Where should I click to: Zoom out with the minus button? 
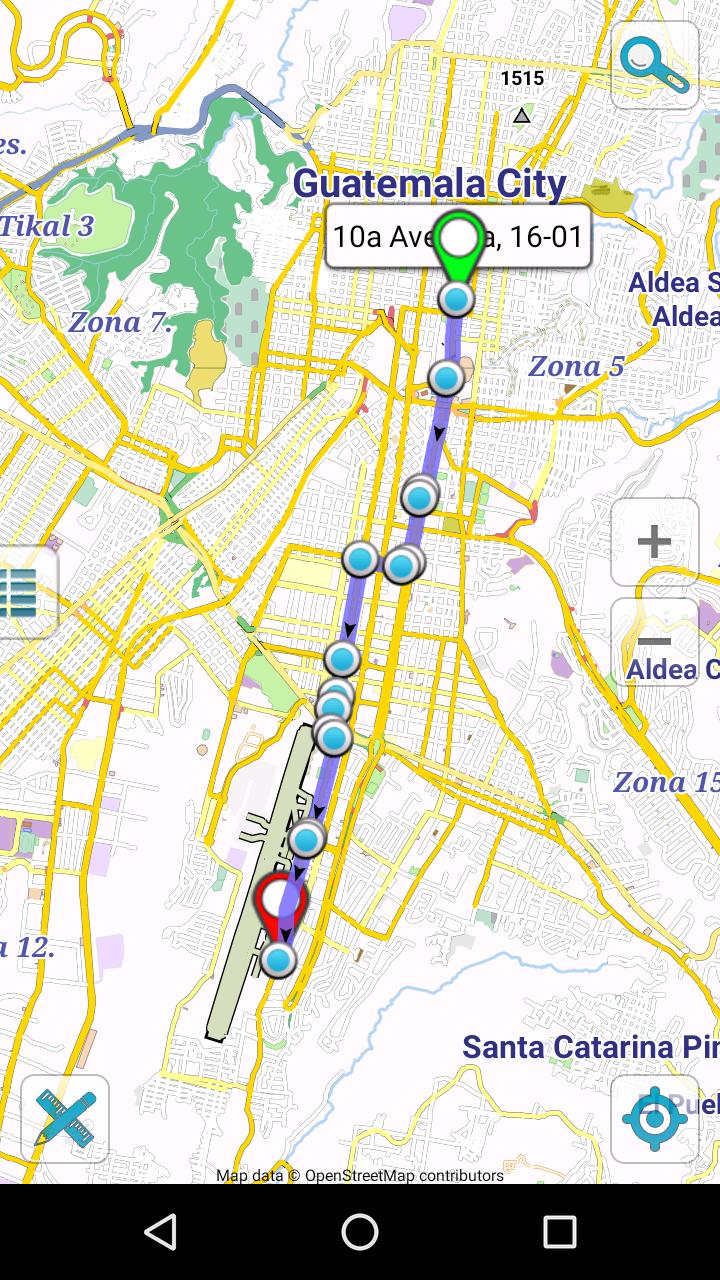tap(654, 641)
